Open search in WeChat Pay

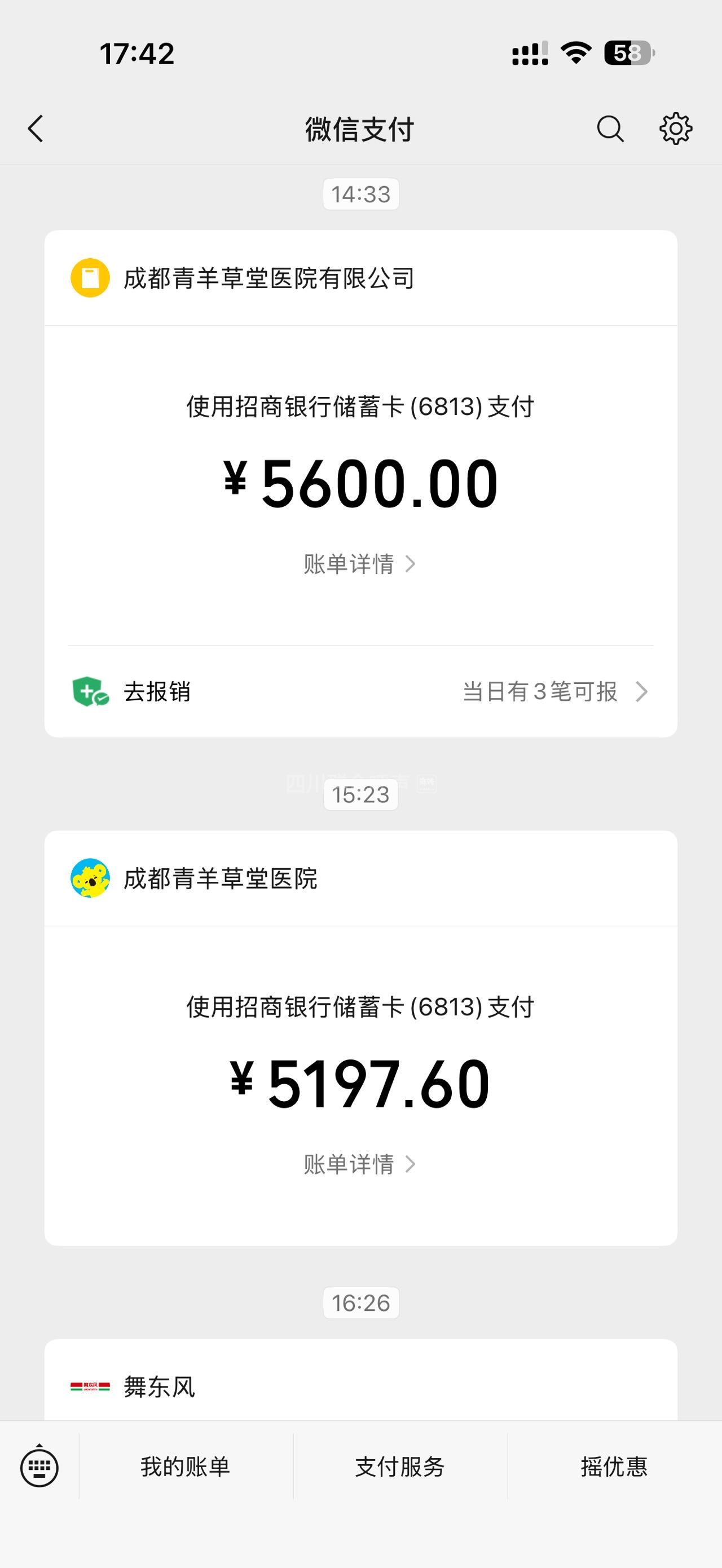point(610,129)
